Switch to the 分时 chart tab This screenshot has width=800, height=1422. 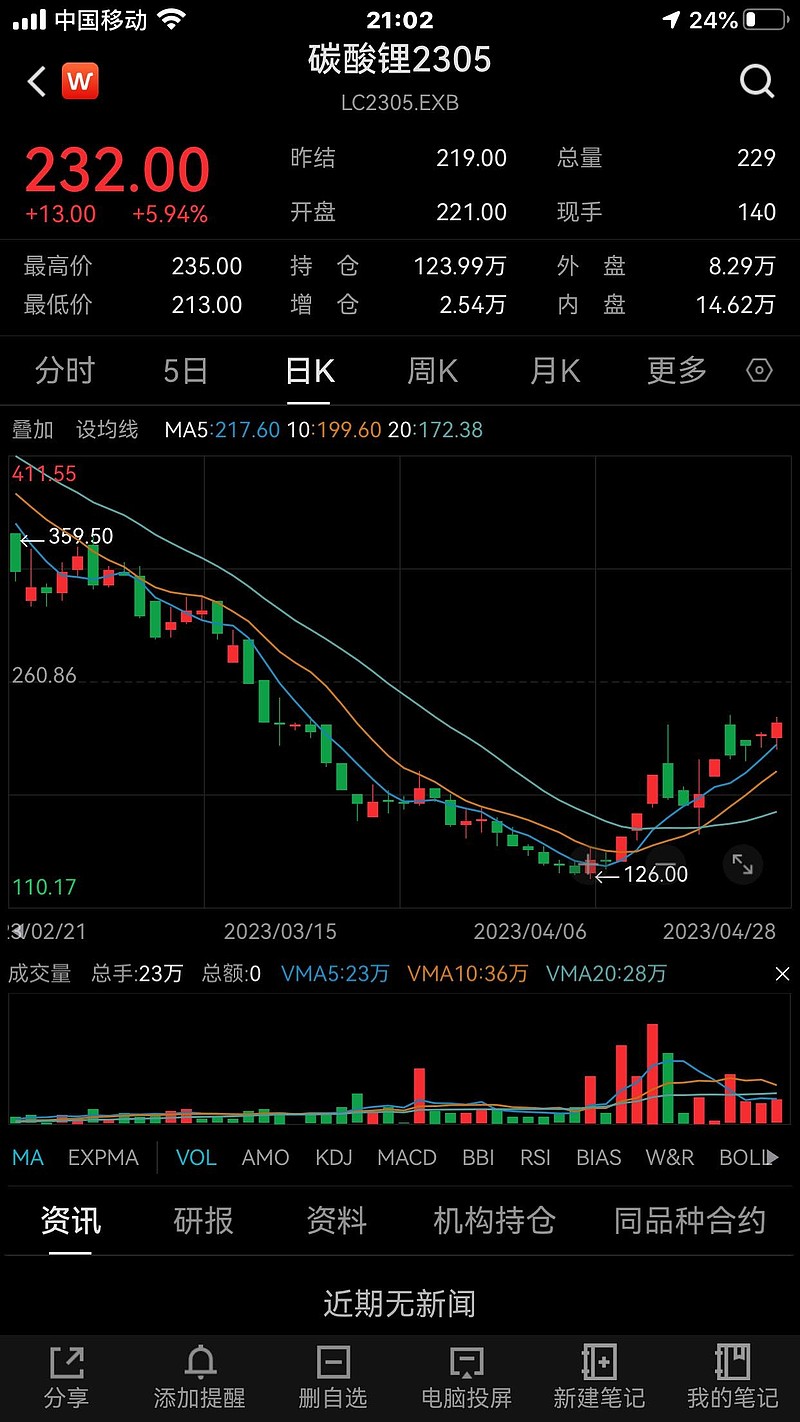(63, 370)
